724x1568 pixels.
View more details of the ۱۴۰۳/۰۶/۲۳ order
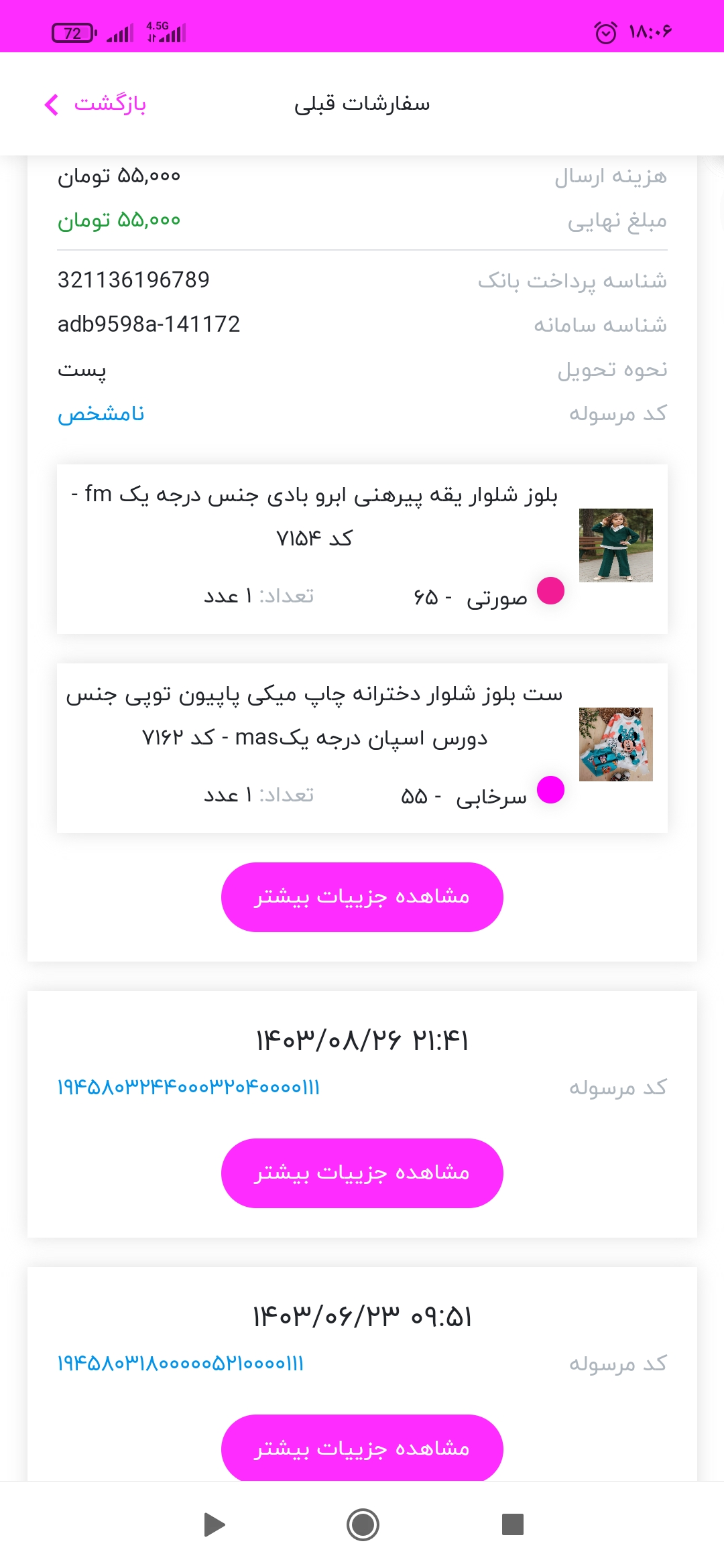tap(362, 1448)
